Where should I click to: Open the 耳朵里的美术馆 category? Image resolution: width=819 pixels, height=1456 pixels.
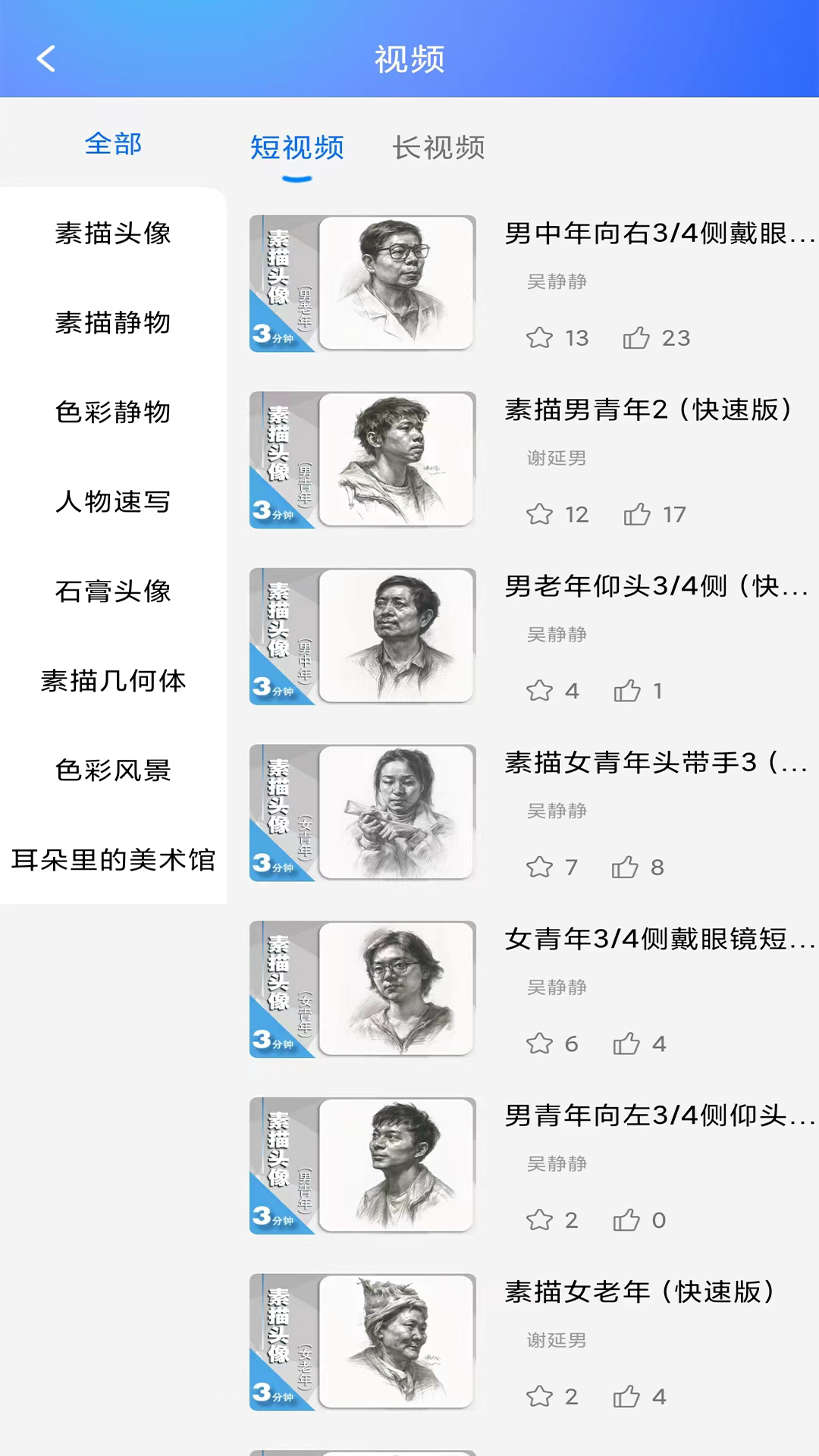click(x=115, y=861)
